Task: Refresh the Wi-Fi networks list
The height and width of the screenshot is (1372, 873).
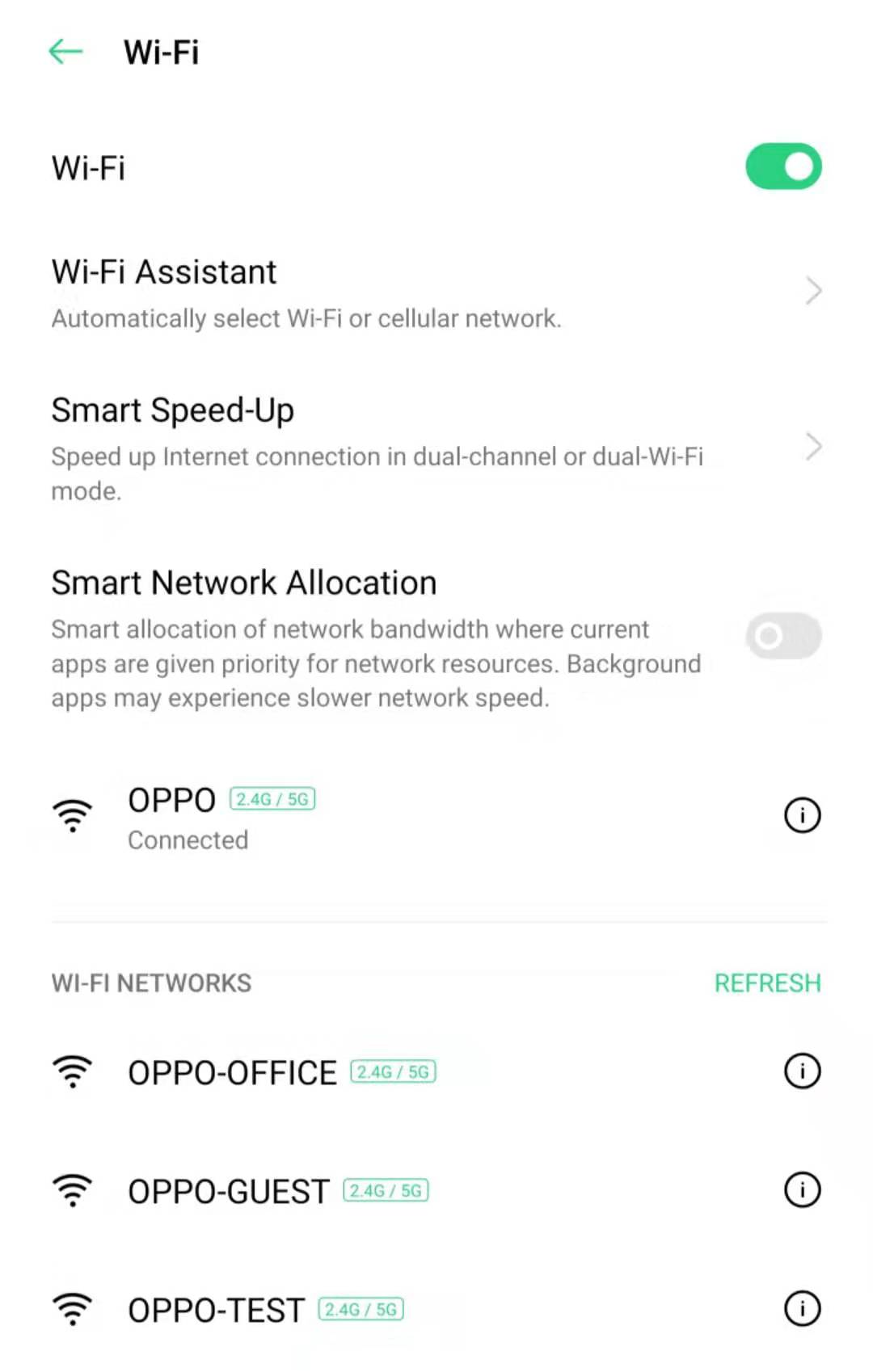Action: tap(766, 983)
